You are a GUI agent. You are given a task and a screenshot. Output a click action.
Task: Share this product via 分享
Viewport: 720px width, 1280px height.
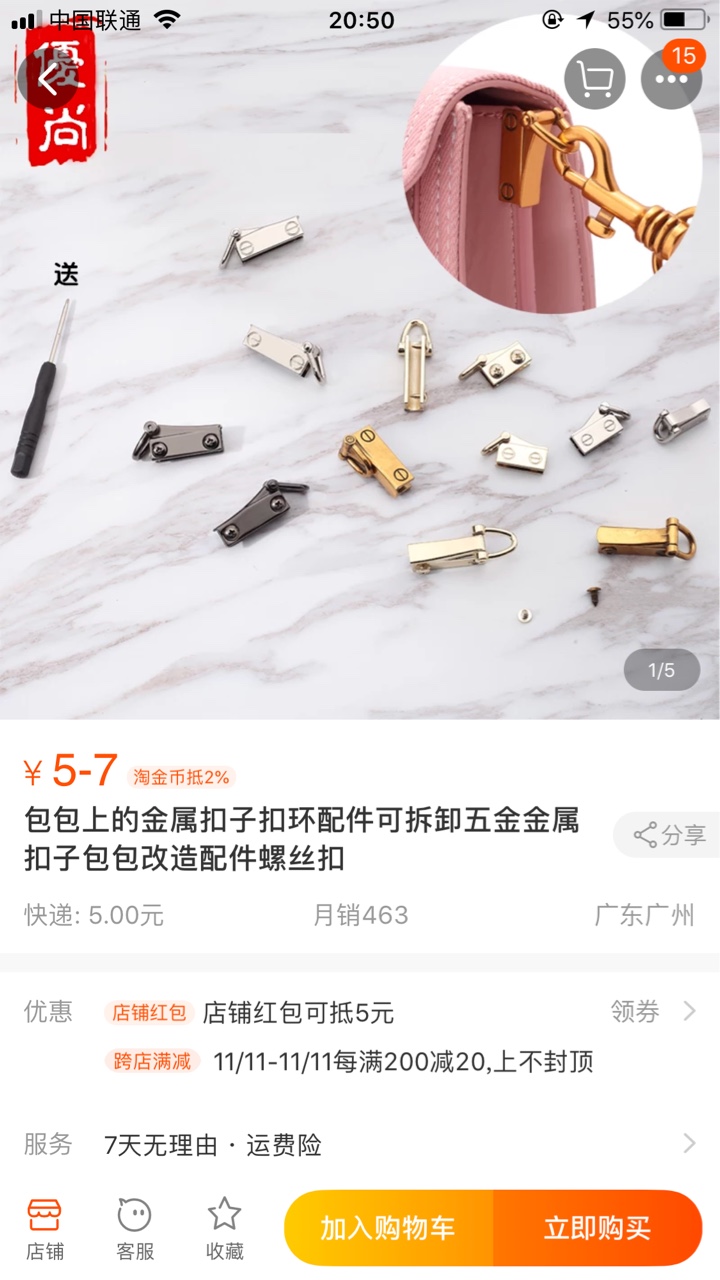click(x=668, y=835)
